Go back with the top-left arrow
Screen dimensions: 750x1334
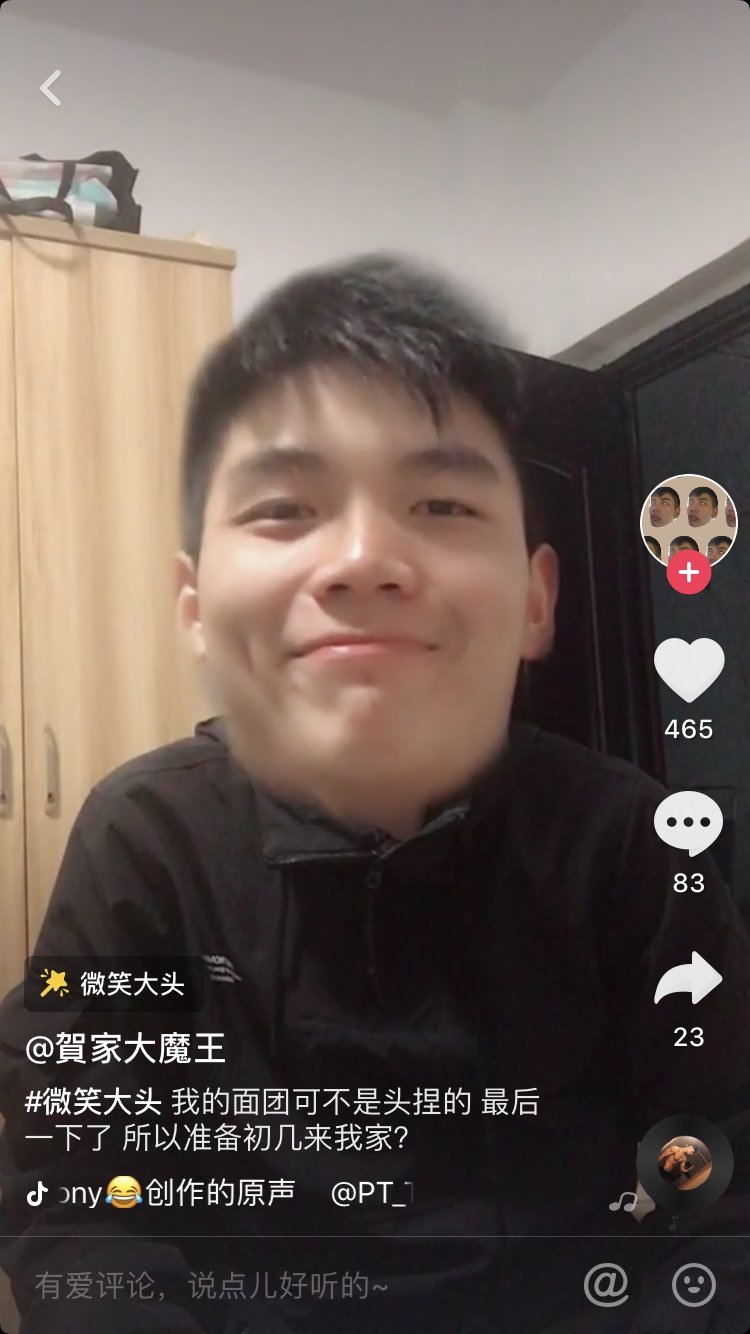tap(51, 88)
